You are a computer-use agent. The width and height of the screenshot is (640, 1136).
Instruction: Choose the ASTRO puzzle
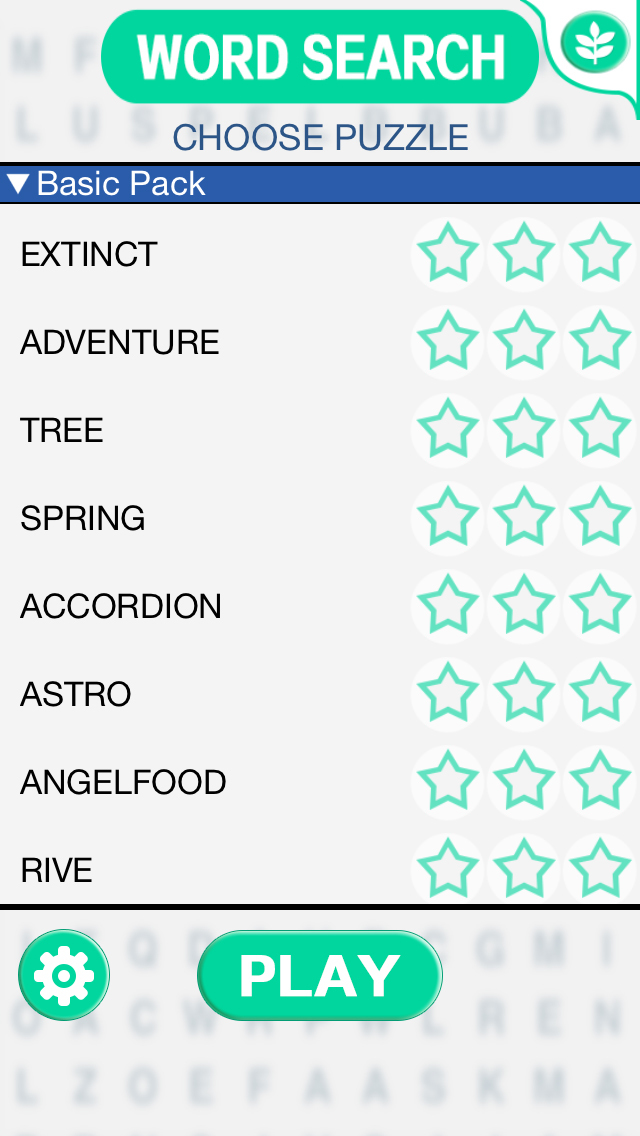[x=76, y=695]
